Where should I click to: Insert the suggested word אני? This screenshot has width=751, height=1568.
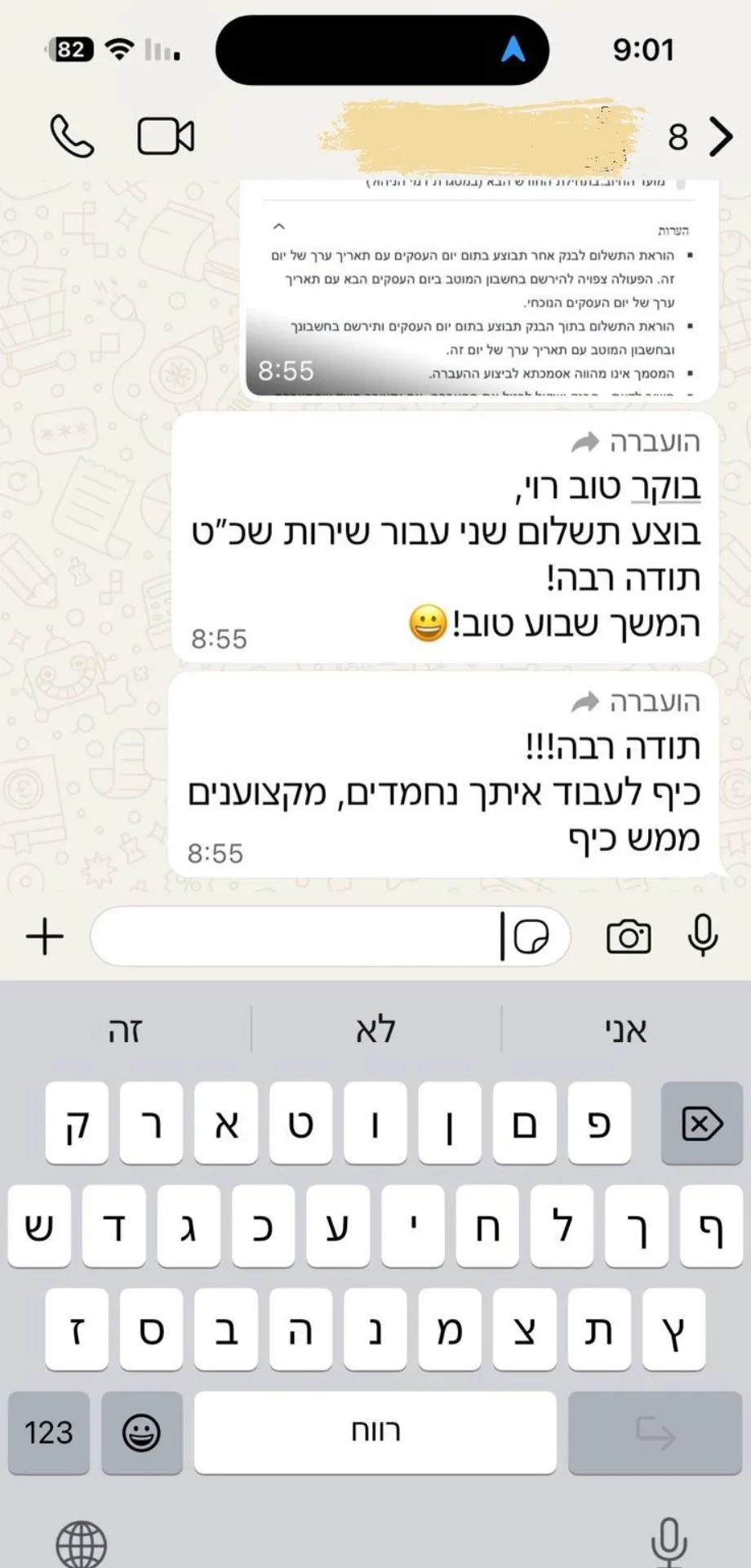(x=625, y=1030)
